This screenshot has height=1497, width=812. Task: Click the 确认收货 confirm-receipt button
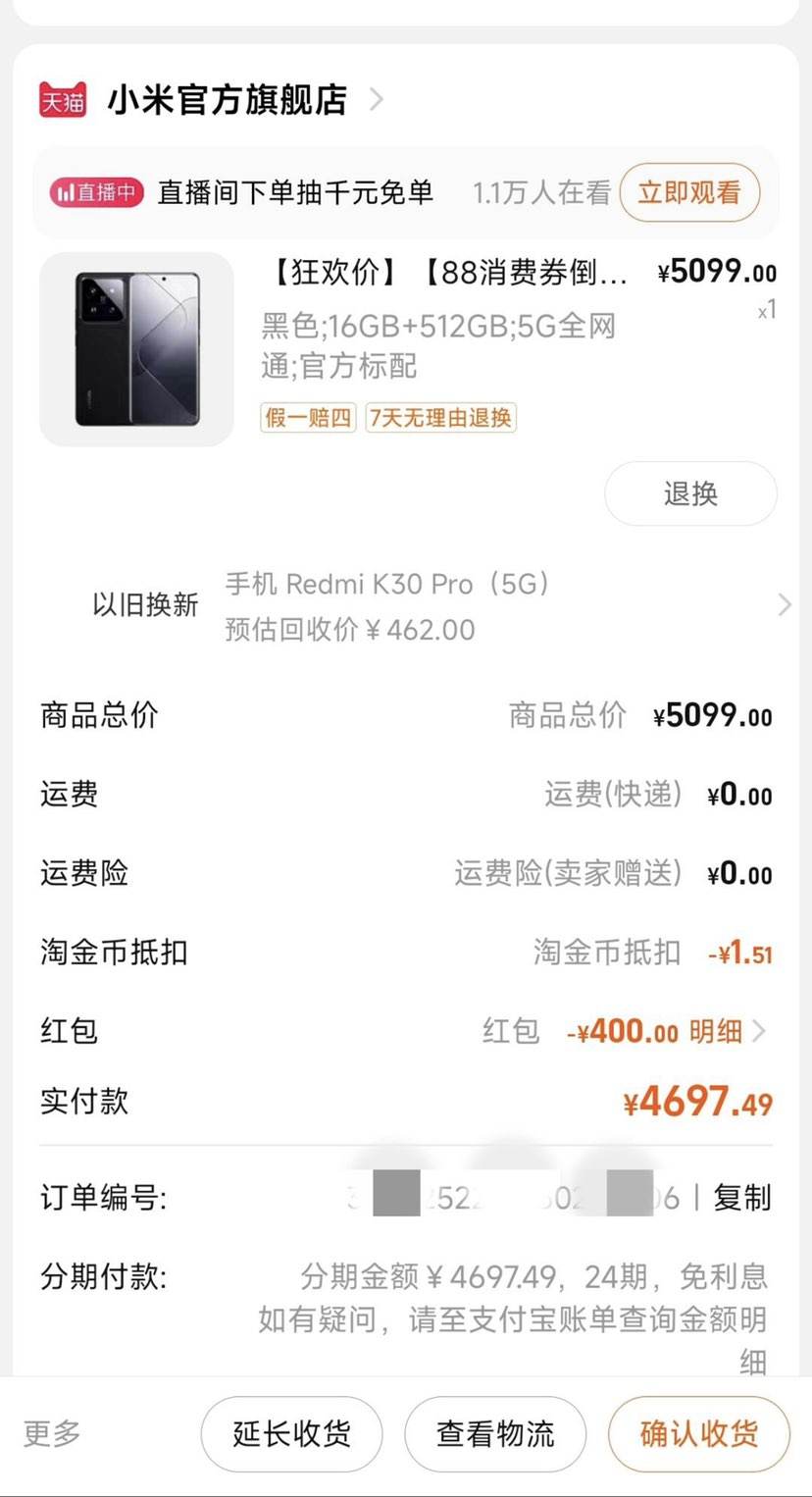(698, 1434)
